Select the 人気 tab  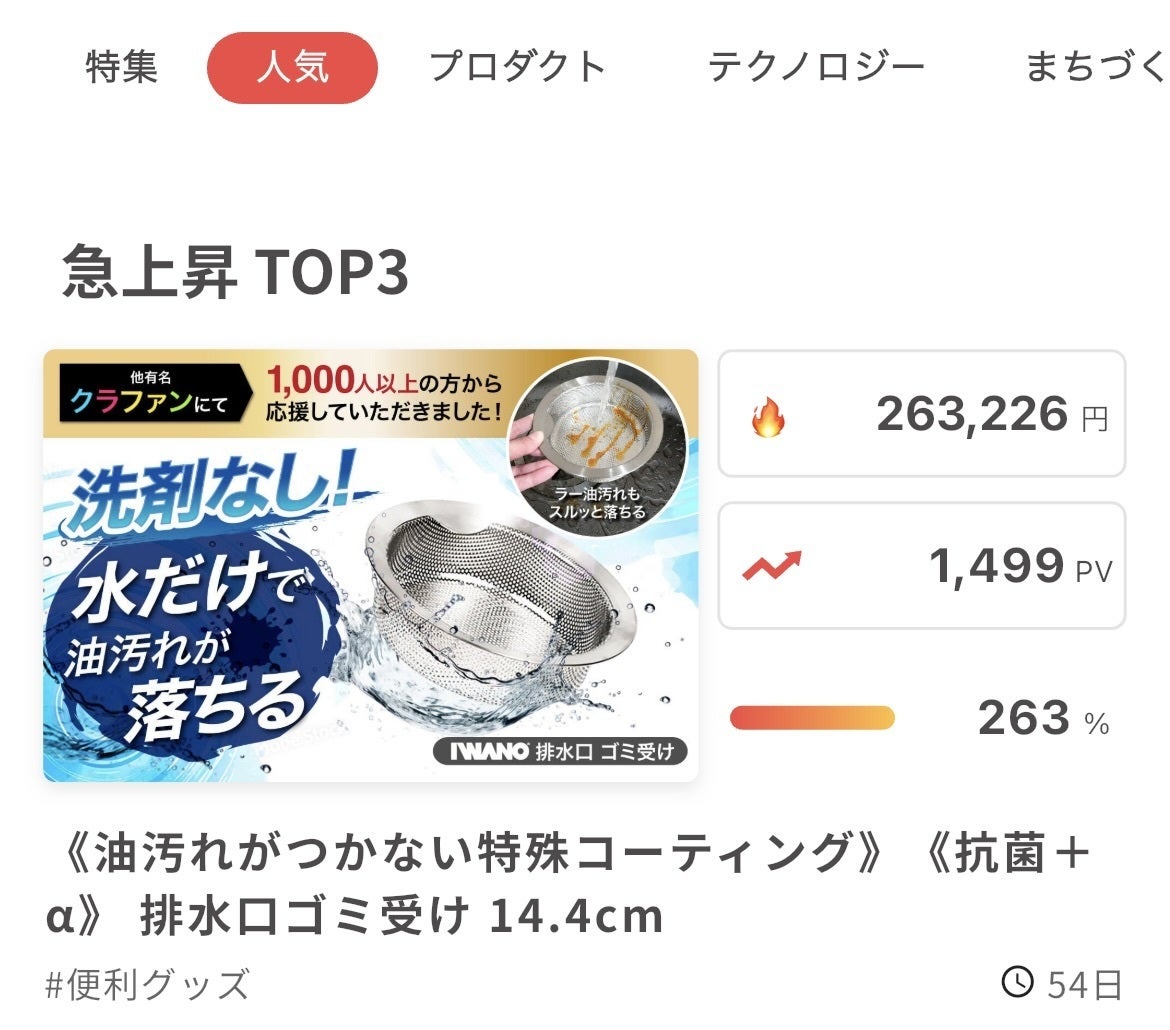click(292, 67)
